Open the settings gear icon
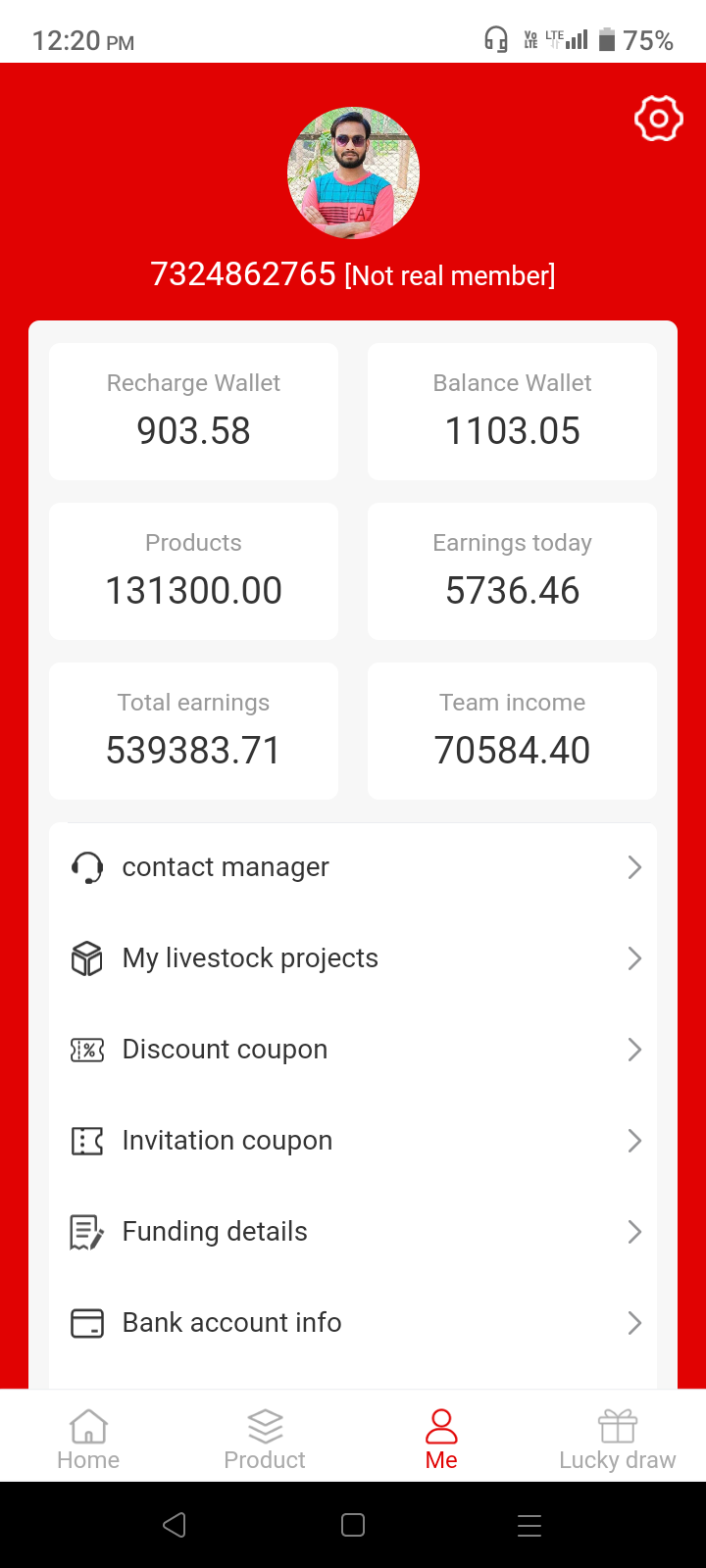706x1568 pixels. click(658, 120)
